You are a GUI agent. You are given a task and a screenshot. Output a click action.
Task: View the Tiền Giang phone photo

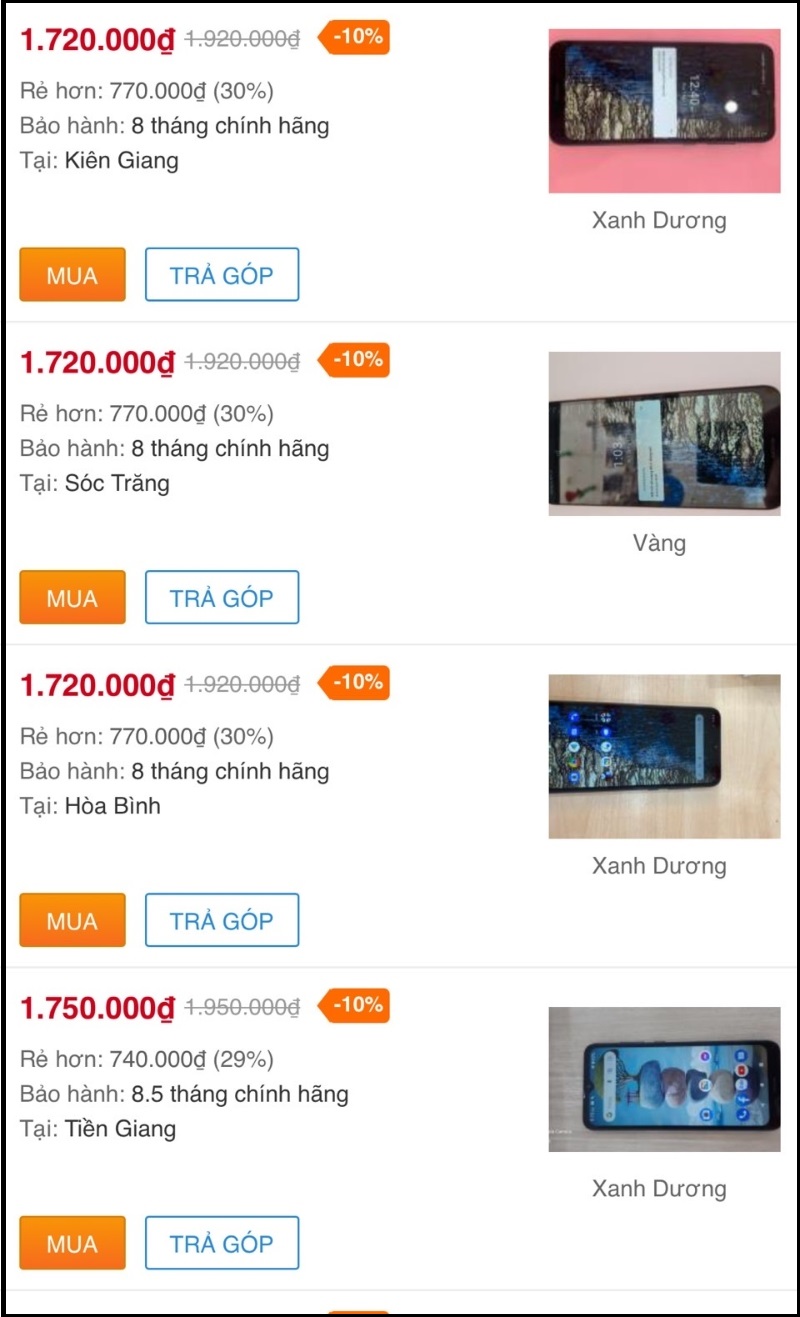point(664,1080)
